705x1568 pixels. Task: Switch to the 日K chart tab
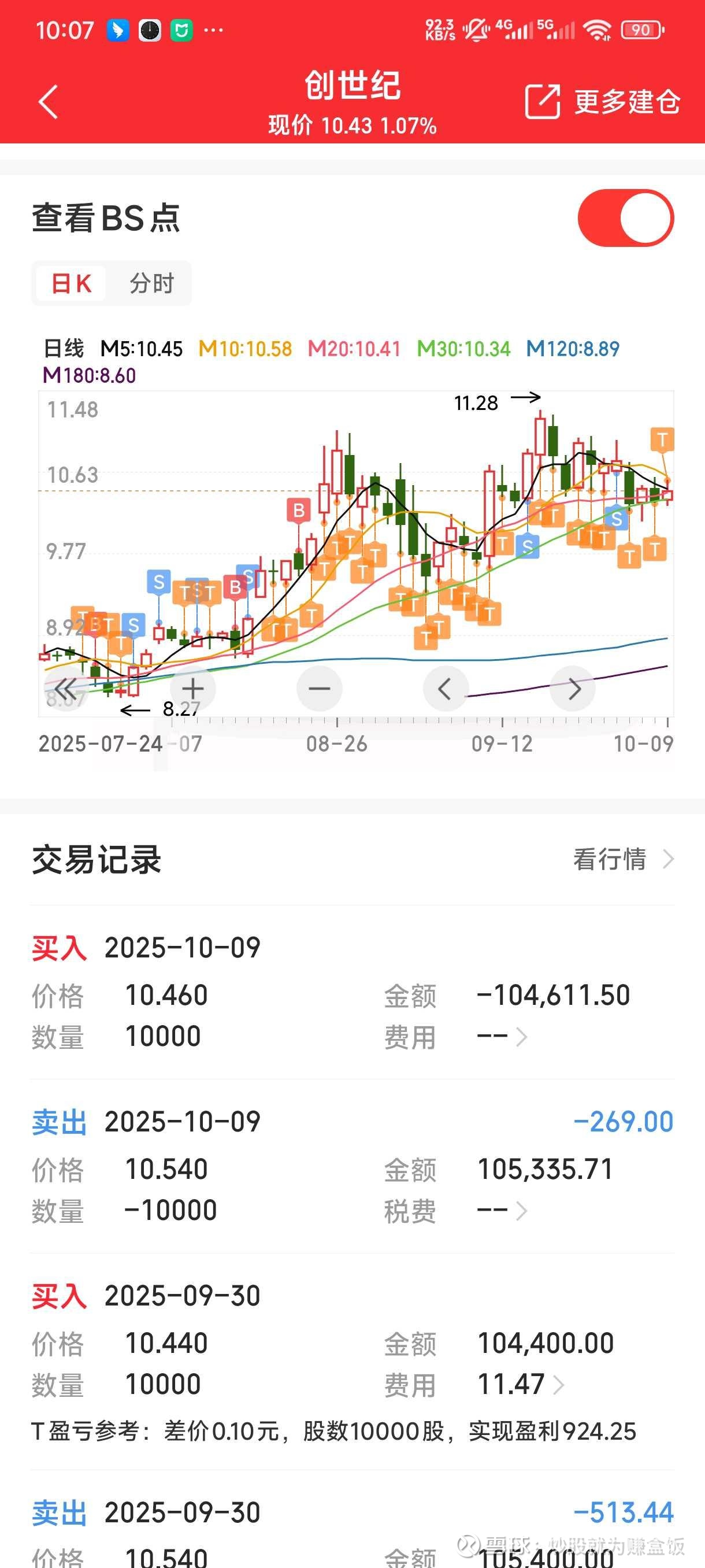pyautogui.click(x=71, y=284)
